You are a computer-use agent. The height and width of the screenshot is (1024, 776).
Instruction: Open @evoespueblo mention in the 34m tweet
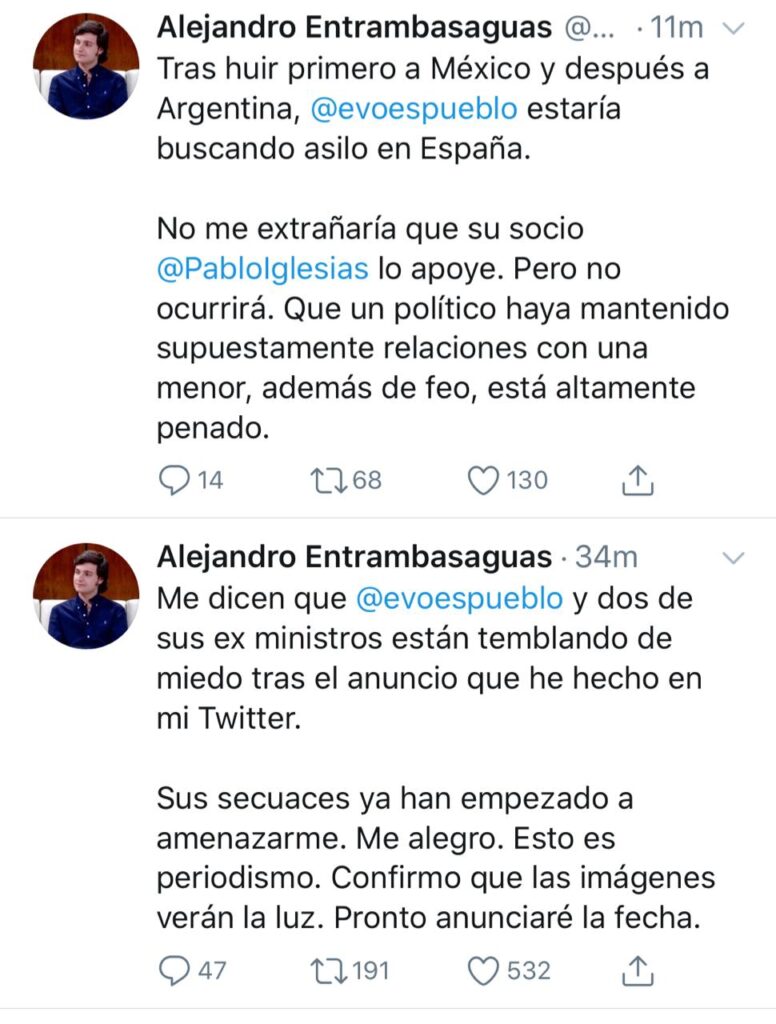coord(458,598)
